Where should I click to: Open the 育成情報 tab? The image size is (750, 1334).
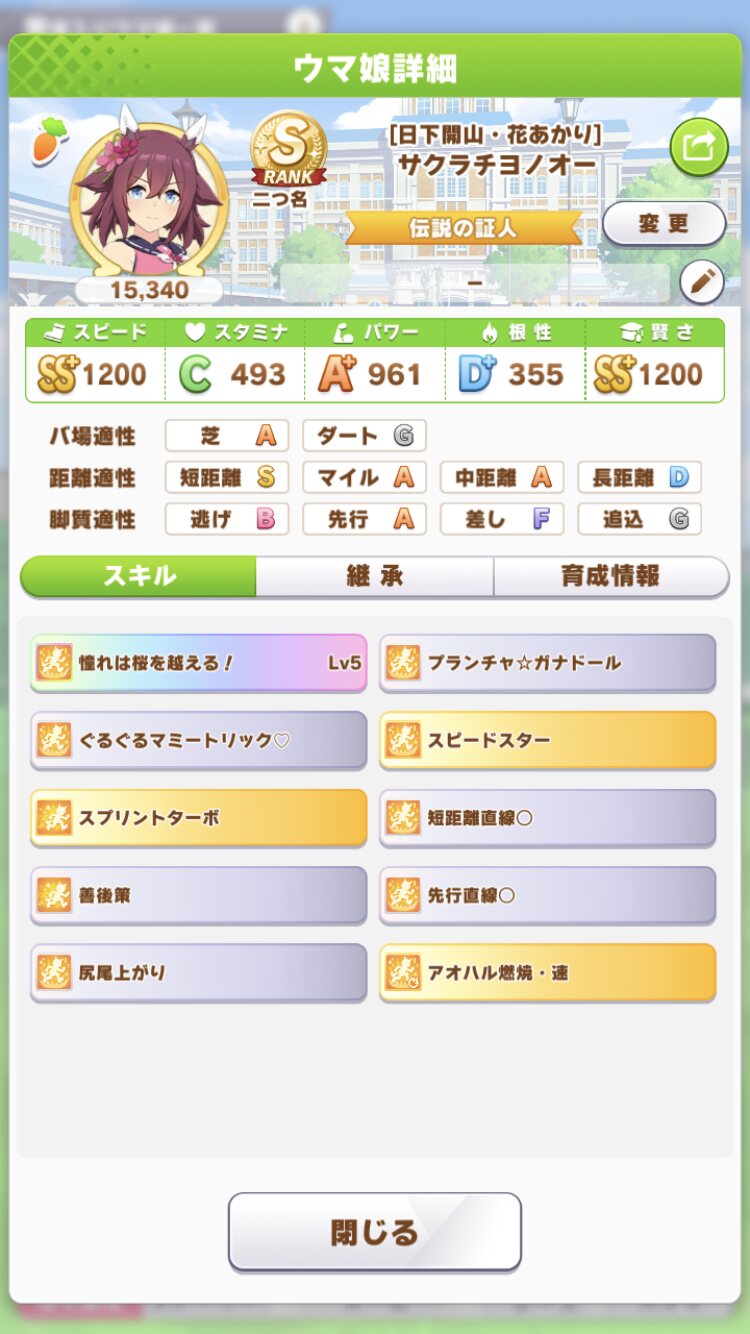[x=610, y=576]
